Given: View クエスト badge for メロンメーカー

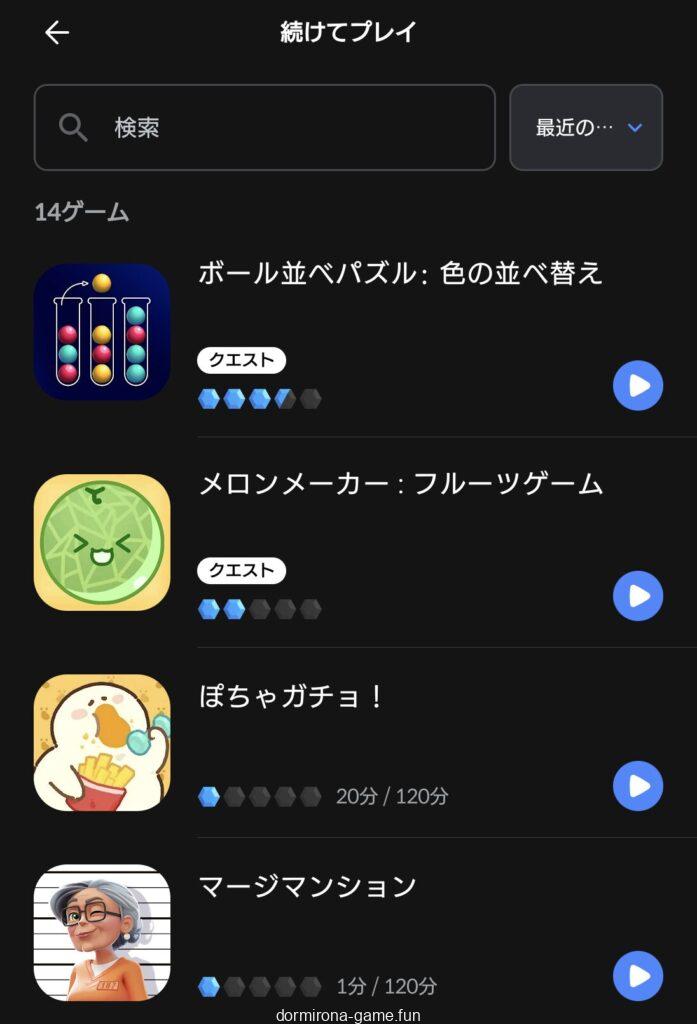Looking at the screenshot, I should [241, 570].
